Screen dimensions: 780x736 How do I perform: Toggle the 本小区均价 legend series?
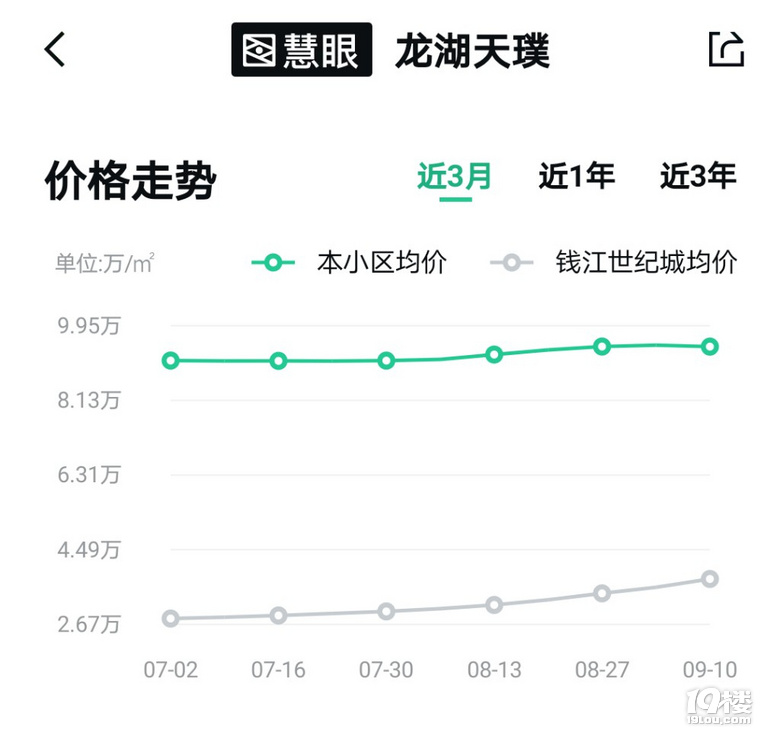[350, 263]
